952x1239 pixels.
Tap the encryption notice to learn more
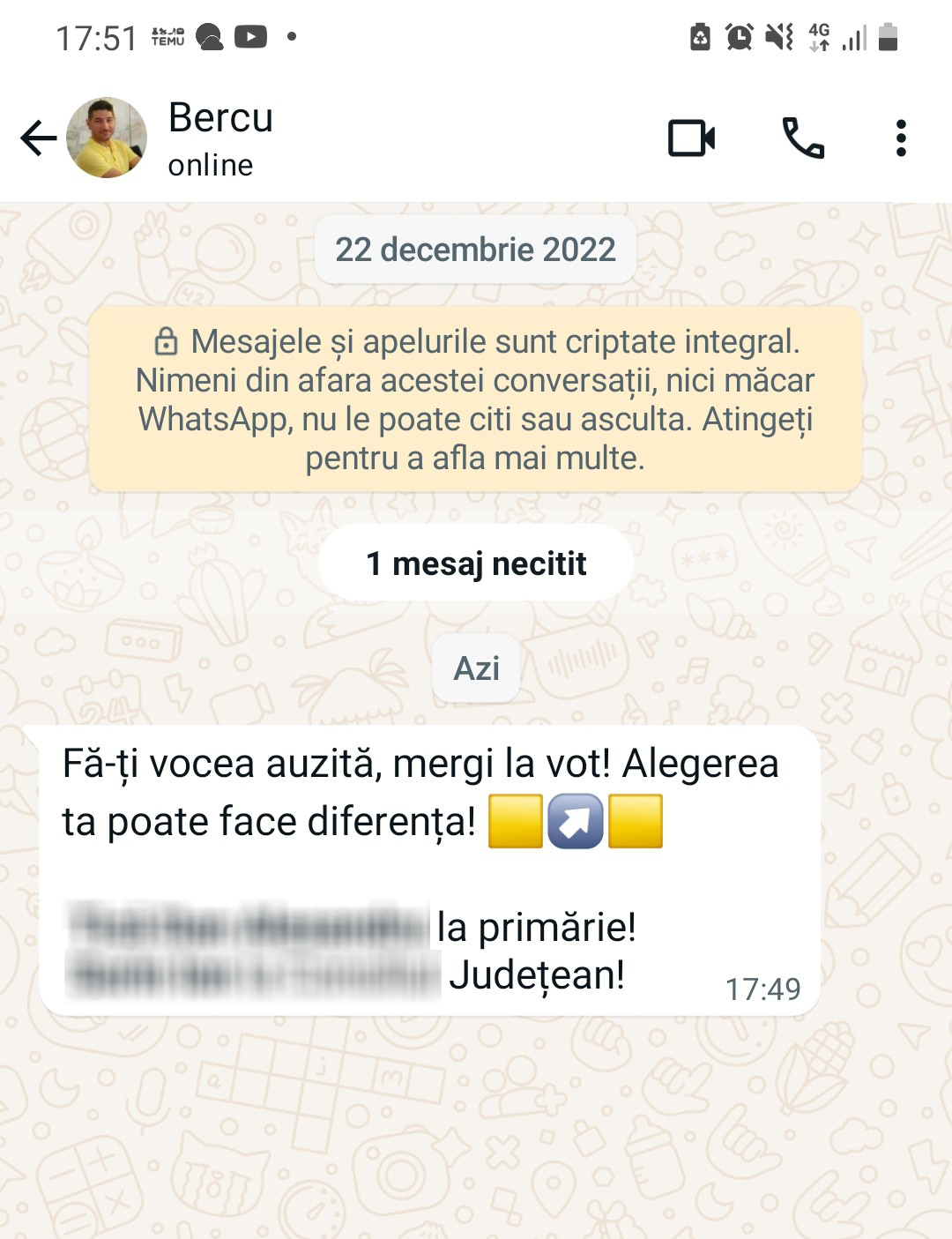(475, 399)
